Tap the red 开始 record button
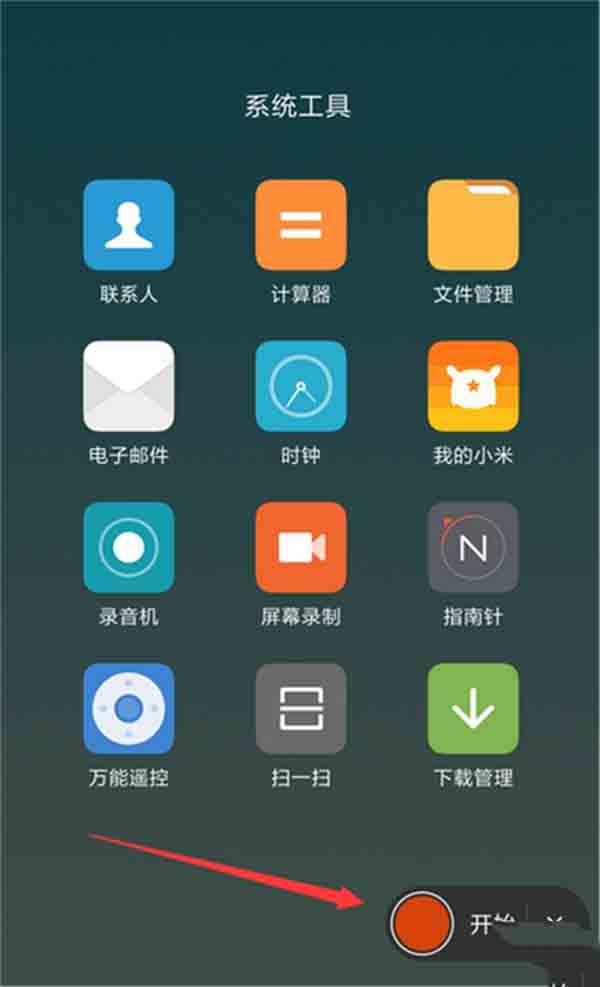The width and height of the screenshot is (600, 987). pyautogui.click(x=422, y=923)
